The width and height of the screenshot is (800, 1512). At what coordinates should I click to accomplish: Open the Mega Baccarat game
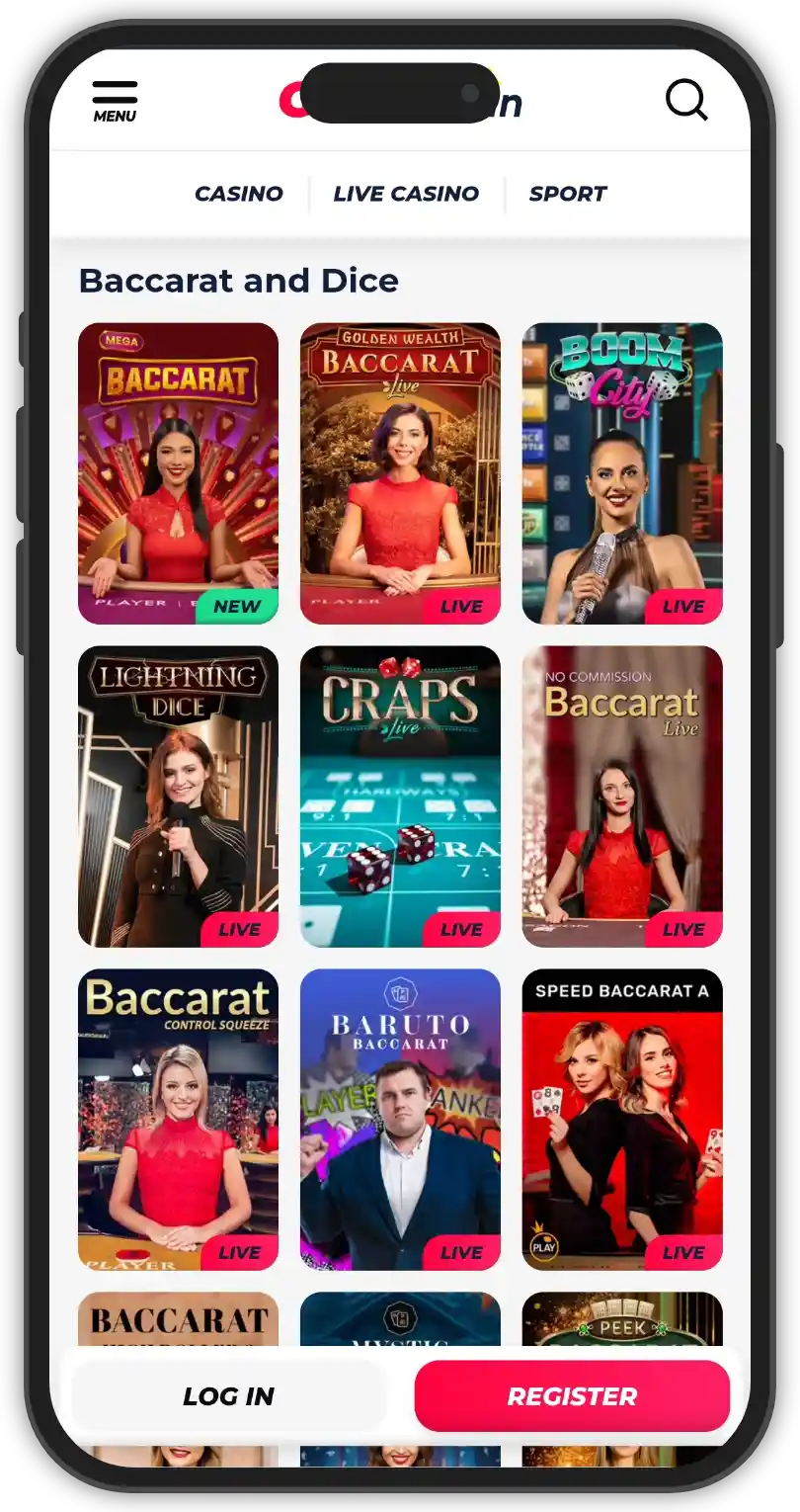[178, 473]
